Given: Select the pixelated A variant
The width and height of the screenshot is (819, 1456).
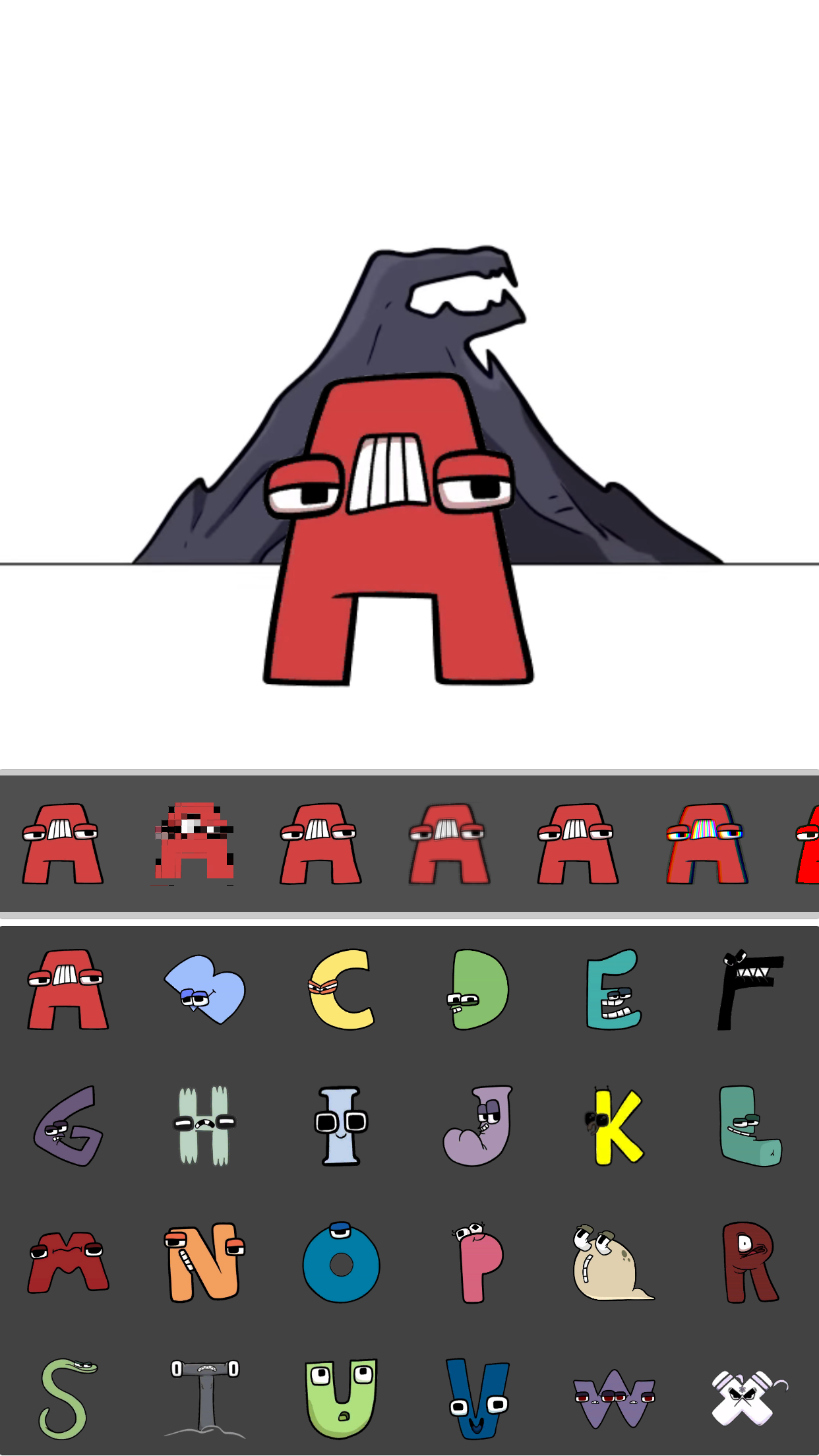Looking at the screenshot, I should pyautogui.click(x=193, y=843).
